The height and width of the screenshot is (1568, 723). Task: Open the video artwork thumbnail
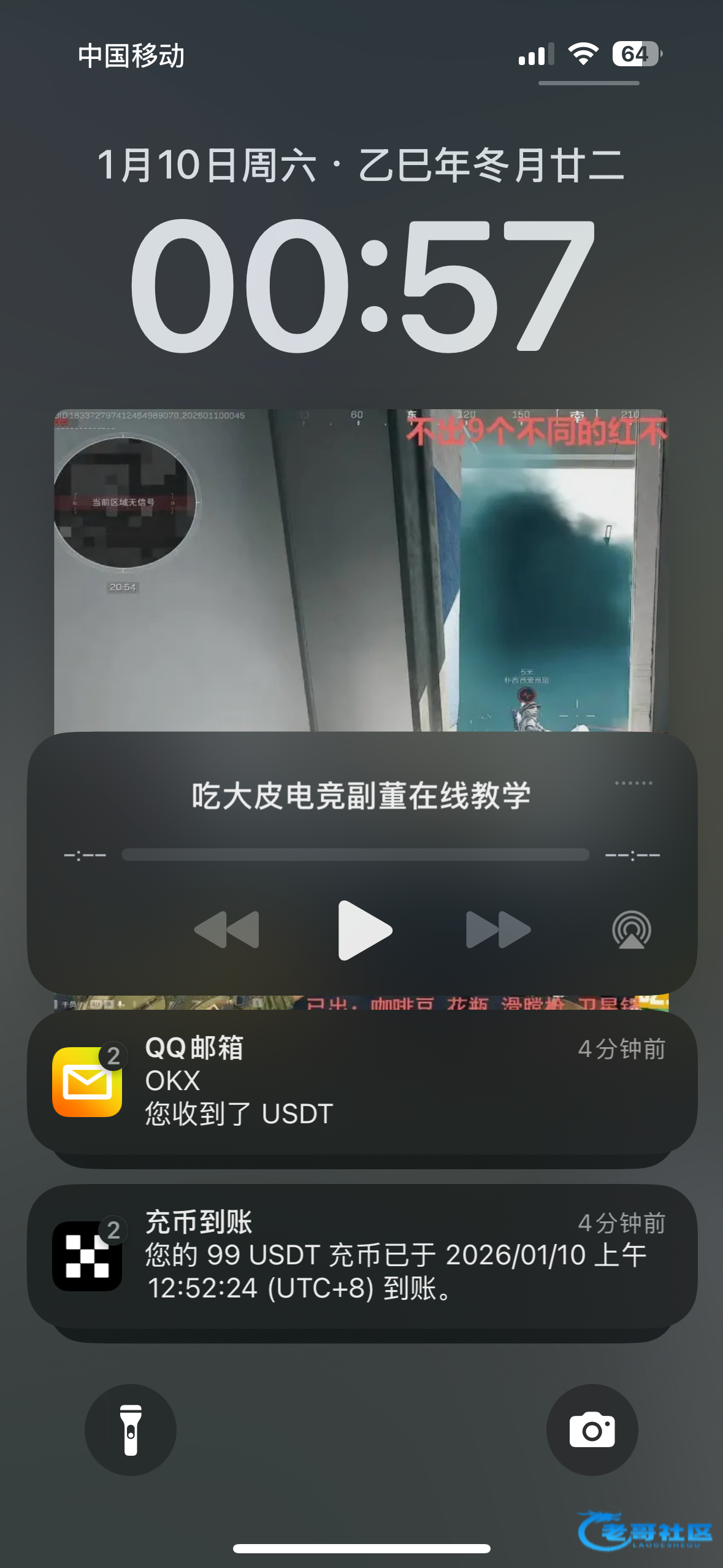[361, 571]
